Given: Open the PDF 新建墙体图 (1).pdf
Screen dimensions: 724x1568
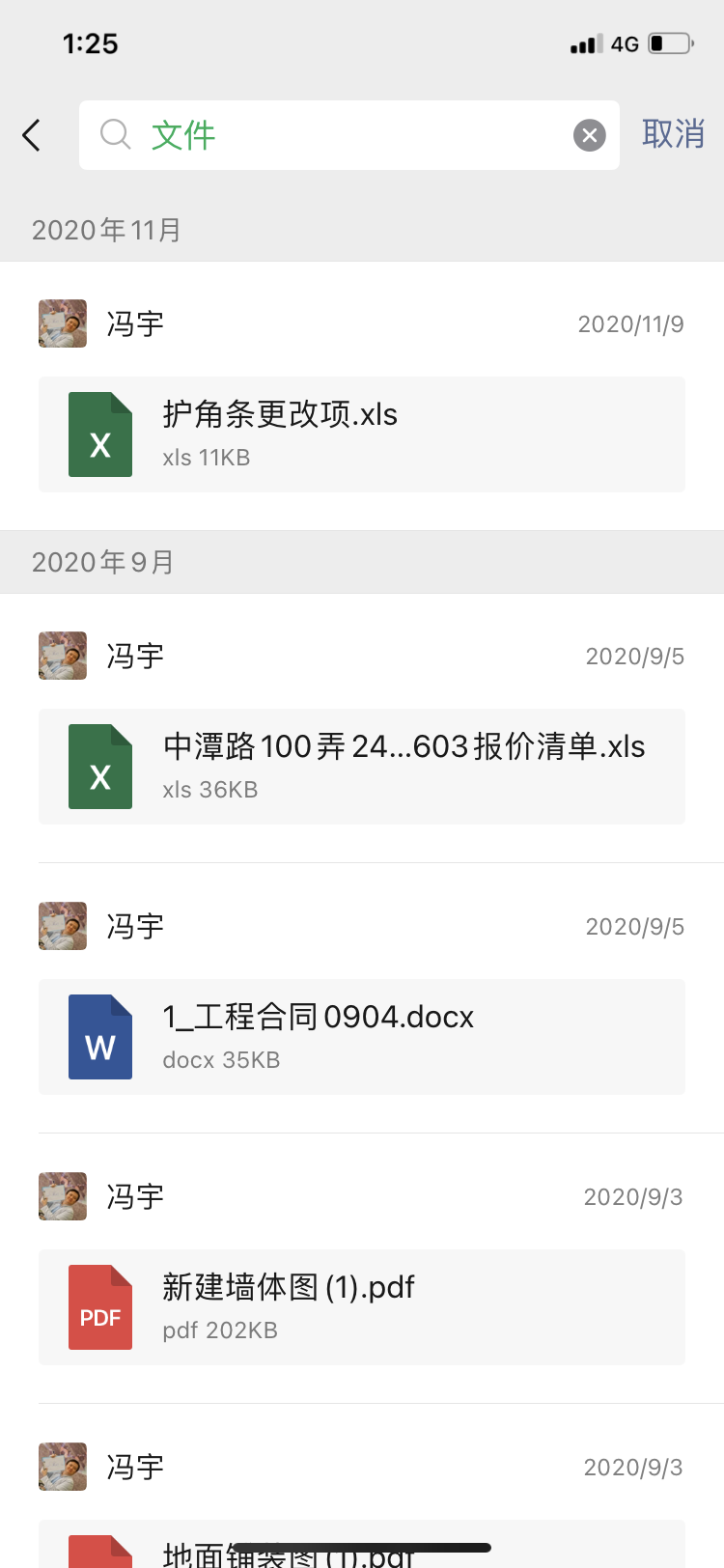Looking at the screenshot, I should (362, 1307).
